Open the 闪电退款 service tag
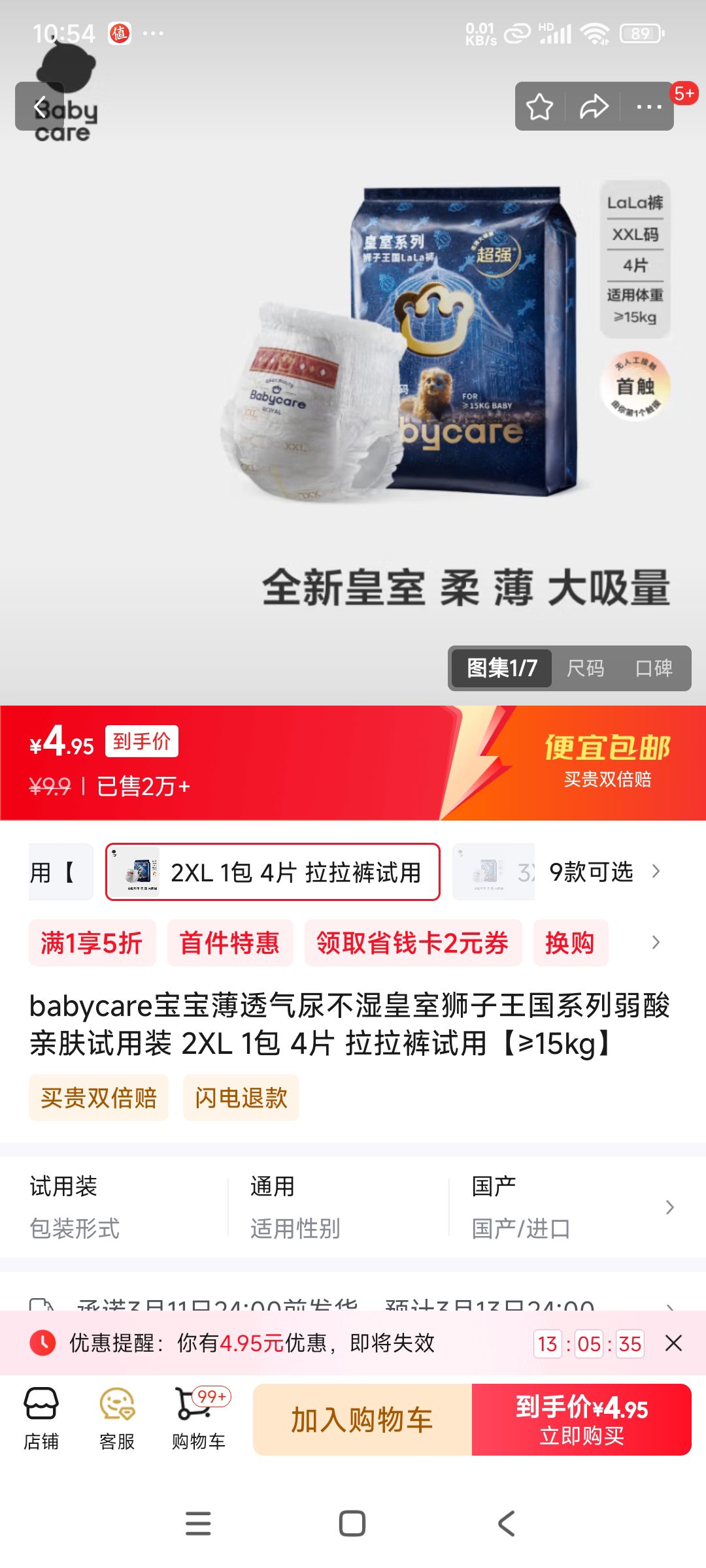The width and height of the screenshot is (706, 1568). pyautogui.click(x=241, y=1098)
